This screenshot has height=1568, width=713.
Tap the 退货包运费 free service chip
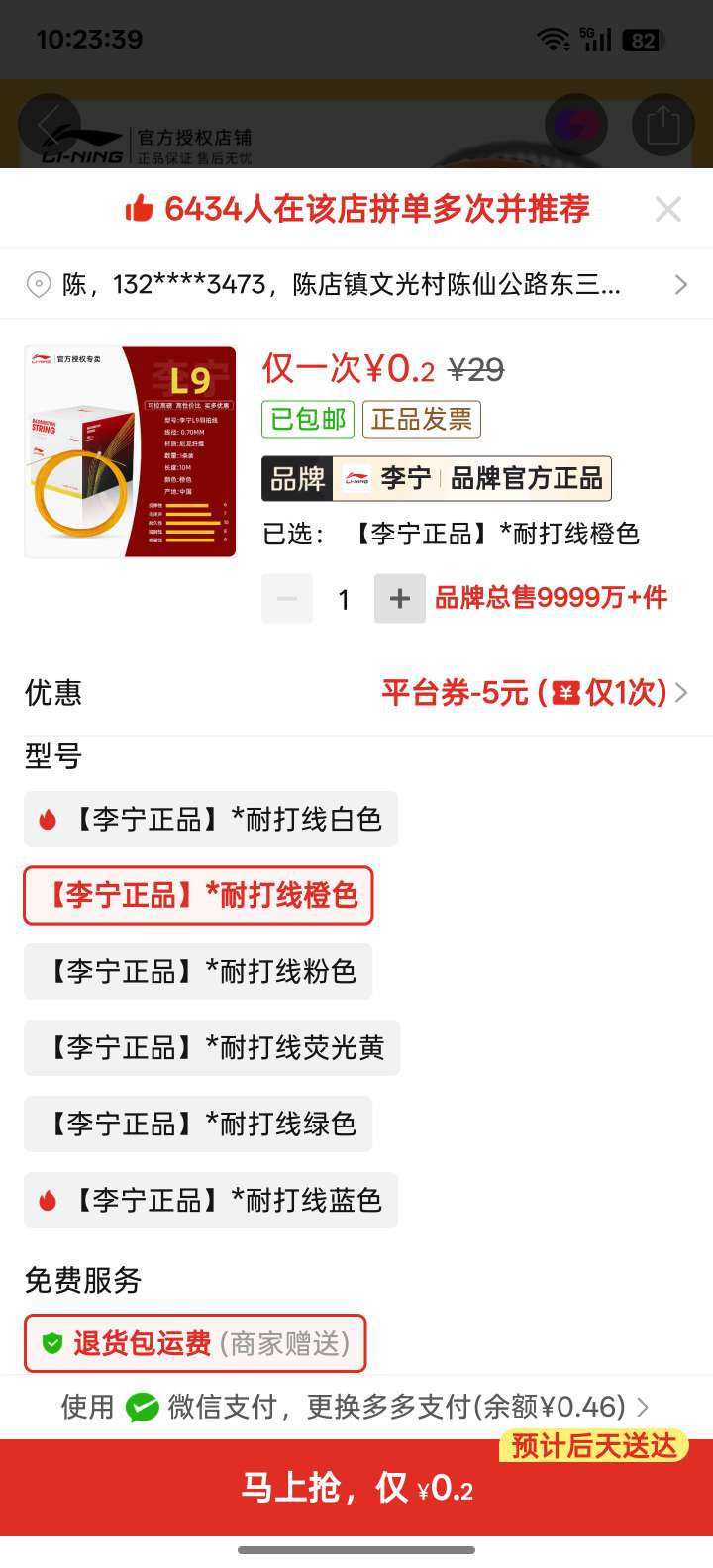[x=195, y=1343]
